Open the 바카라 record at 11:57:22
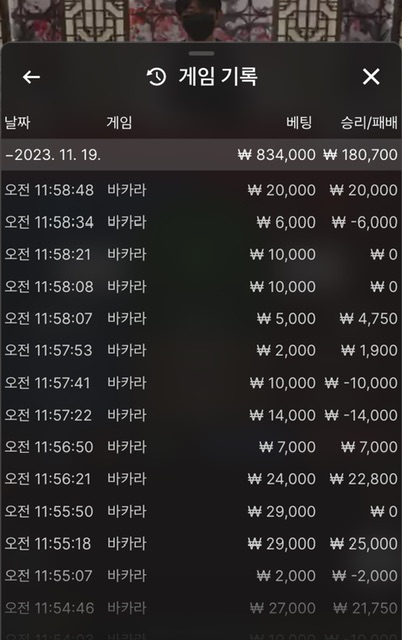Screen dimensions: 402x640 point(201,415)
